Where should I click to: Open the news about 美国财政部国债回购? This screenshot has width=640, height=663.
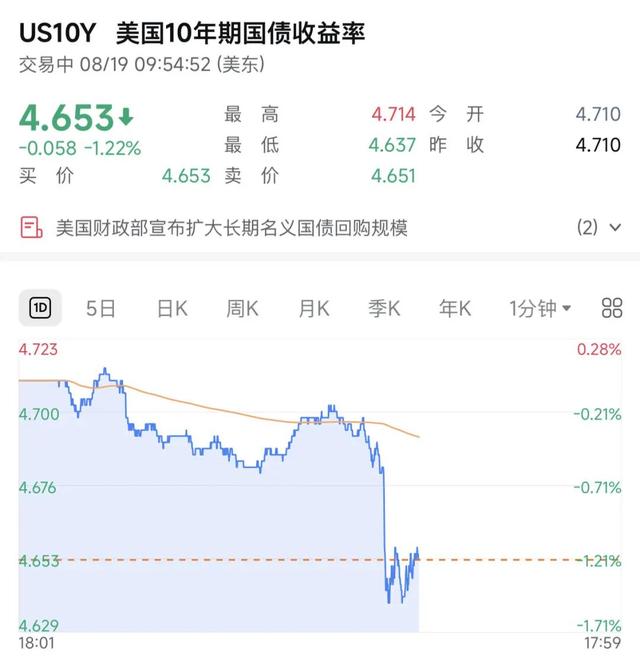click(232, 228)
